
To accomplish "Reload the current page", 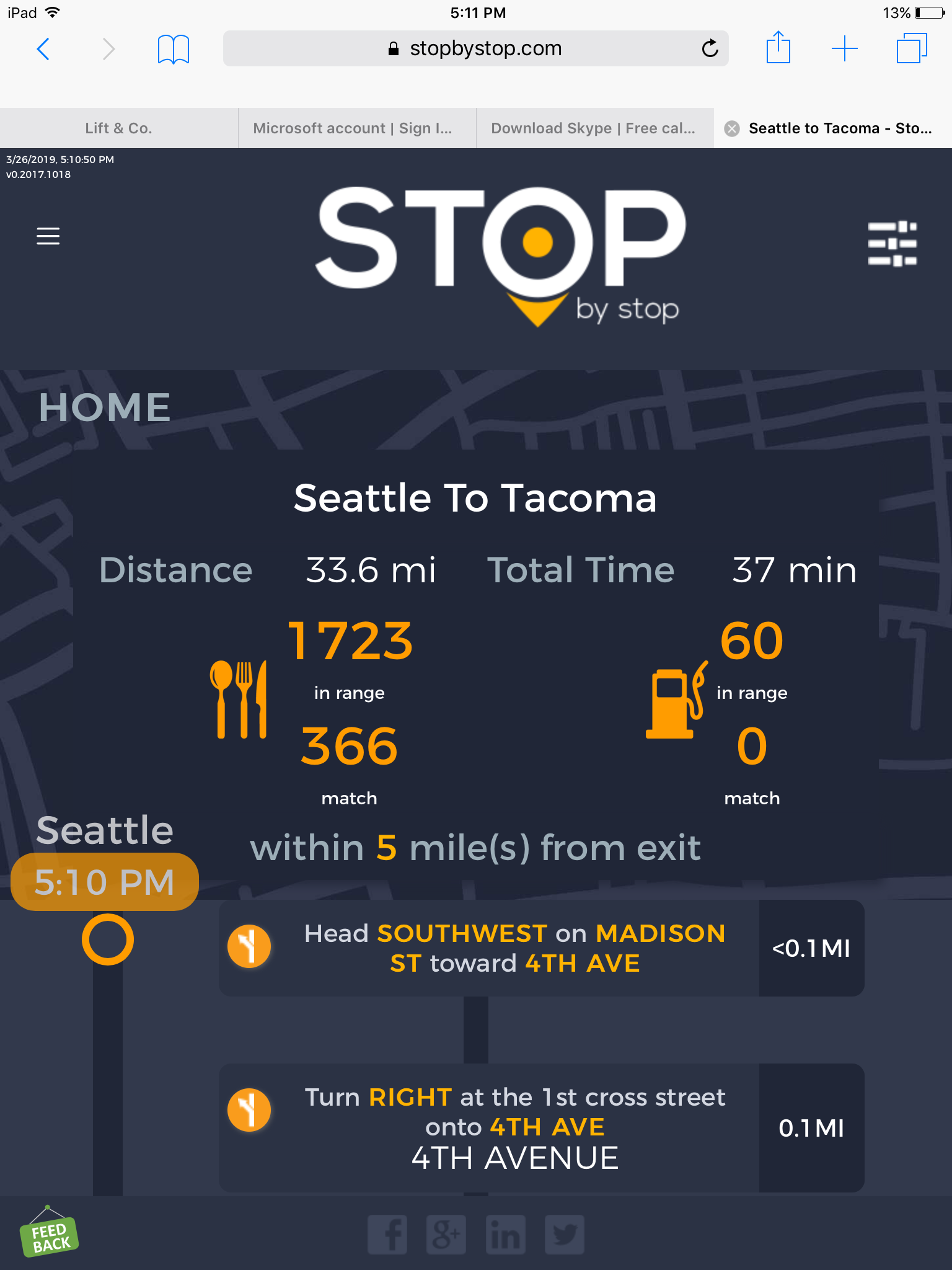I will [710, 48].
